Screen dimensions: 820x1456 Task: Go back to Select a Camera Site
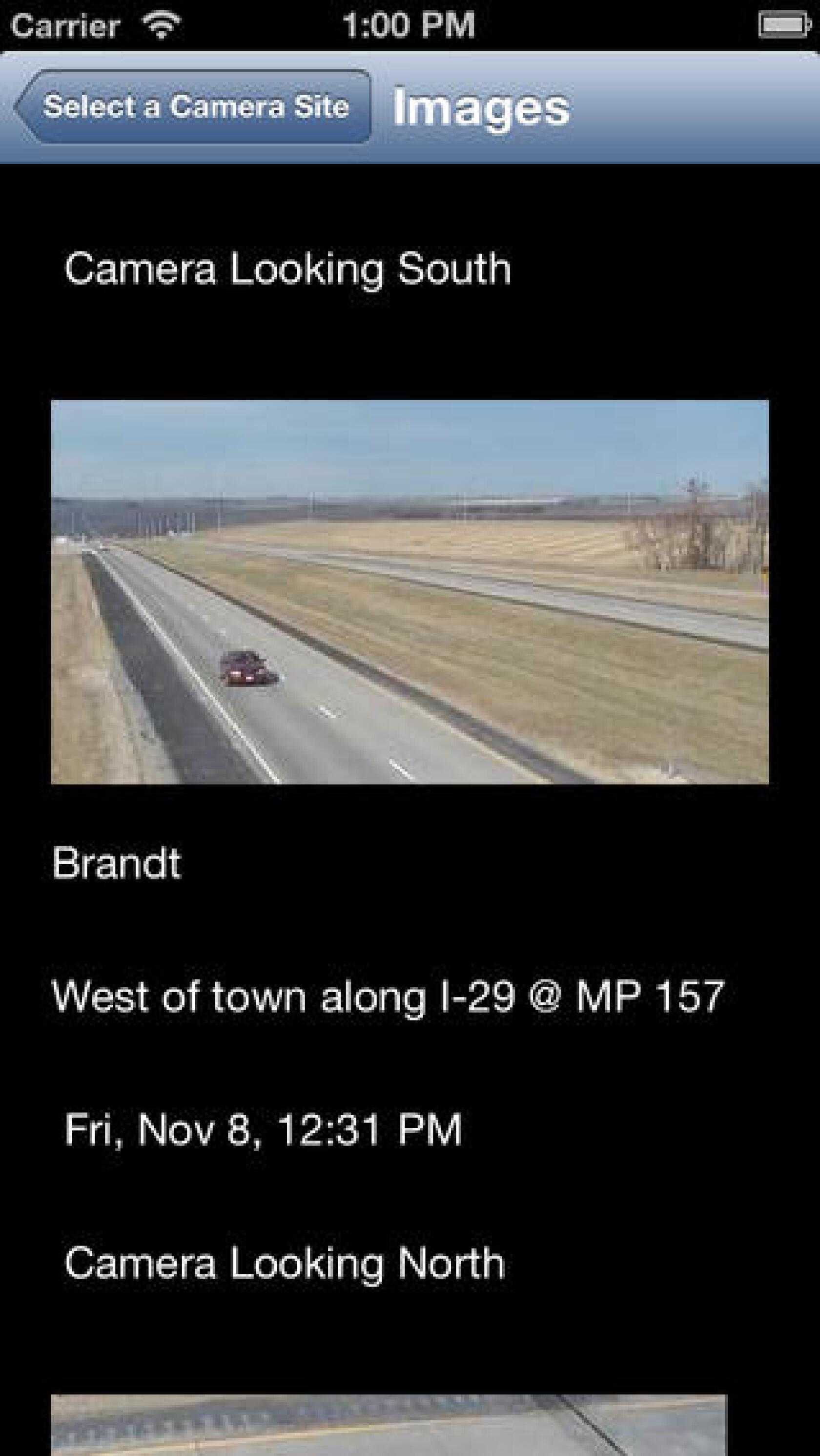coord(193,106)
